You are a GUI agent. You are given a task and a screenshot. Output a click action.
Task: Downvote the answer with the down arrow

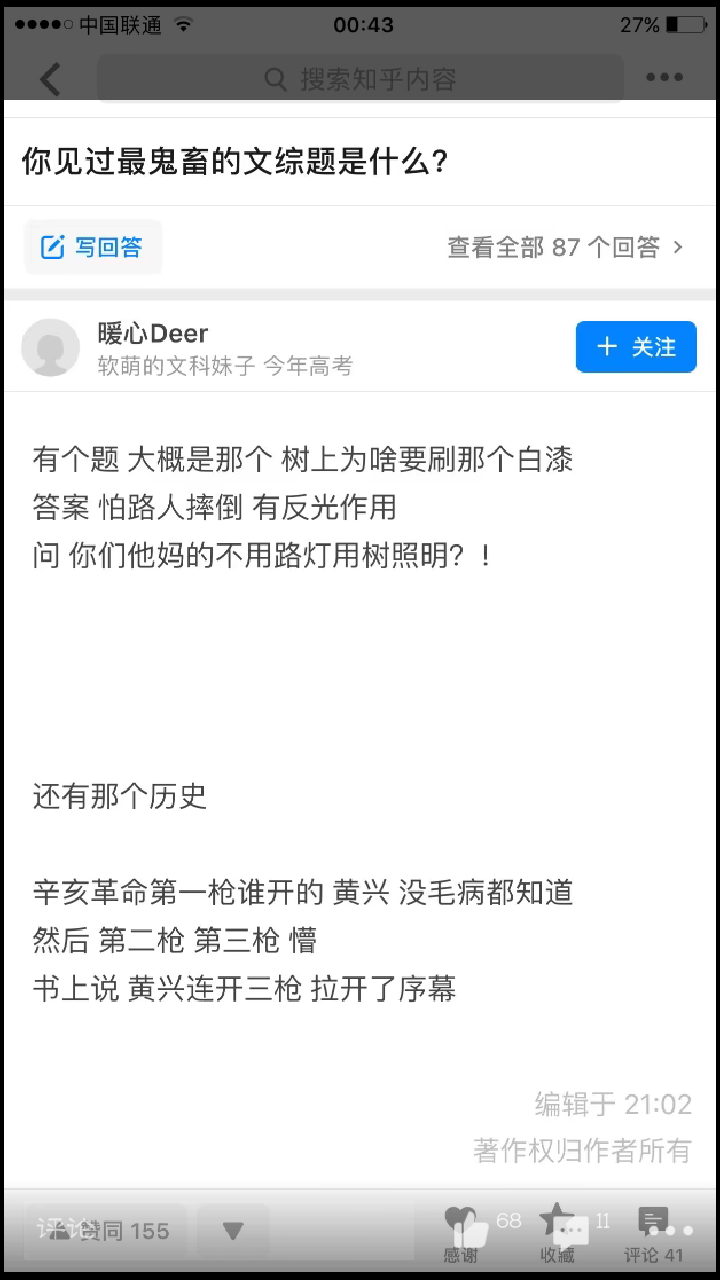(233, 1231)
